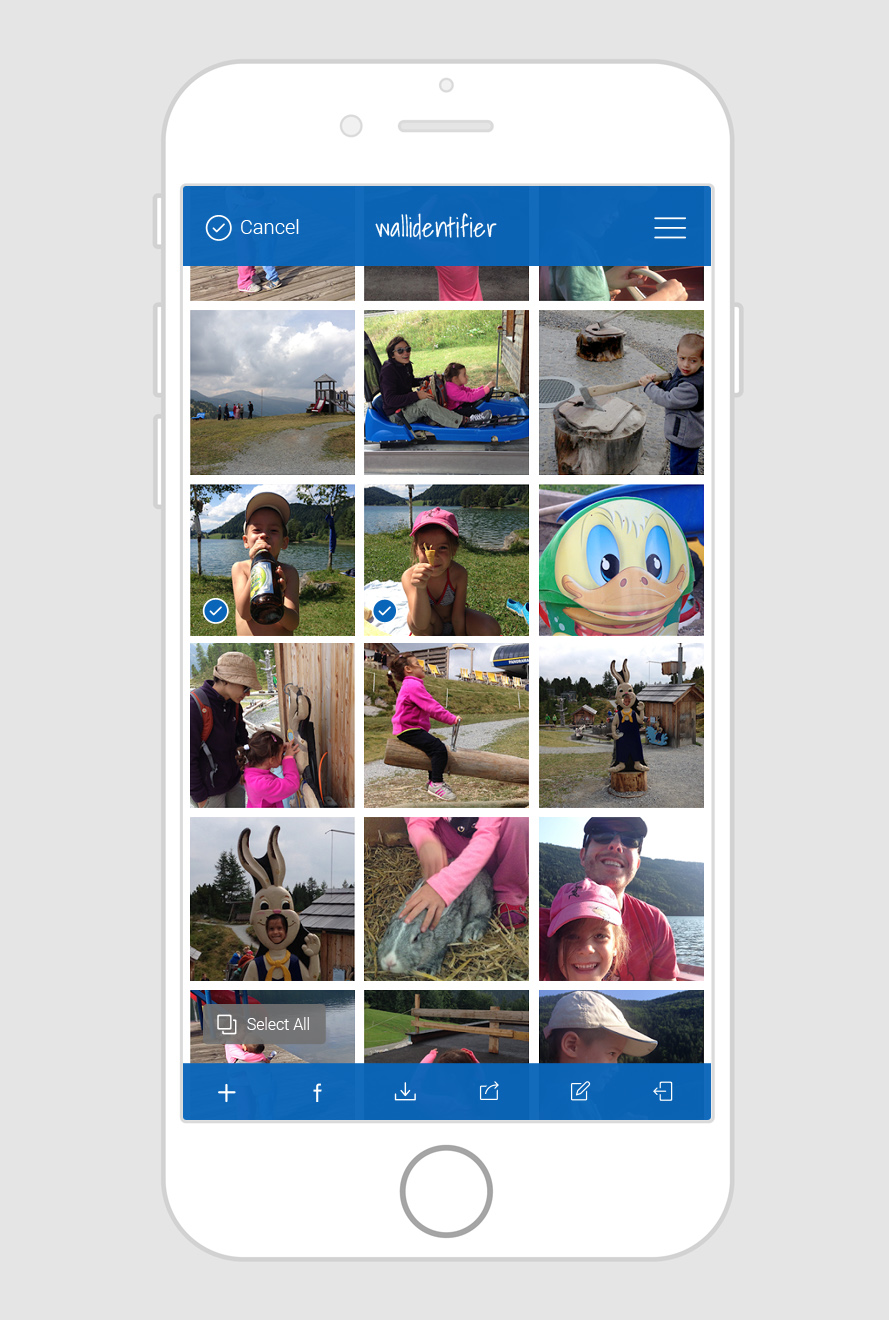This screenshot has height=1320, width=889.
Task: Select the cloudy playground landscape photo
Action: [x=272, y=392]
